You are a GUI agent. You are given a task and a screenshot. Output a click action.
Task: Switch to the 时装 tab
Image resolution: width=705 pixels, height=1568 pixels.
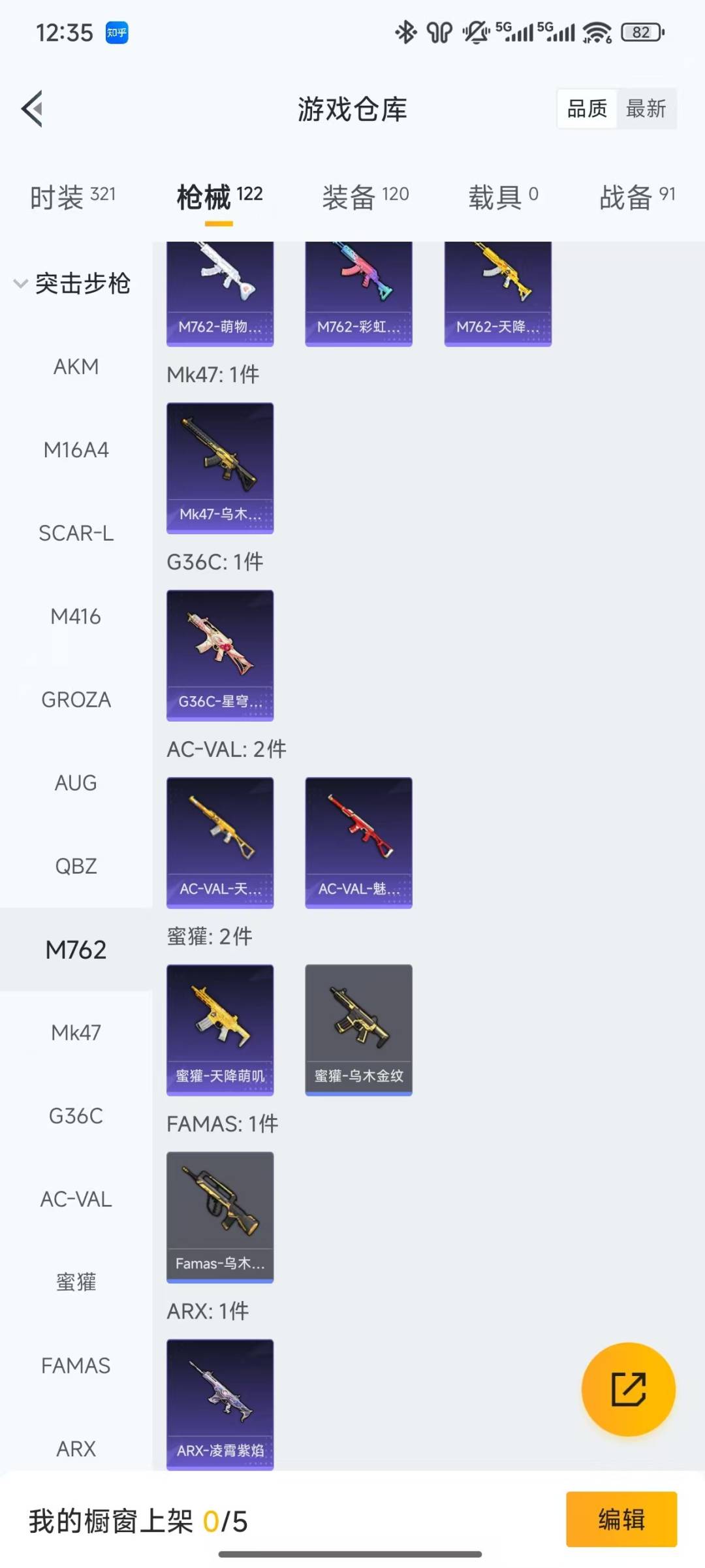click(72, 196)
